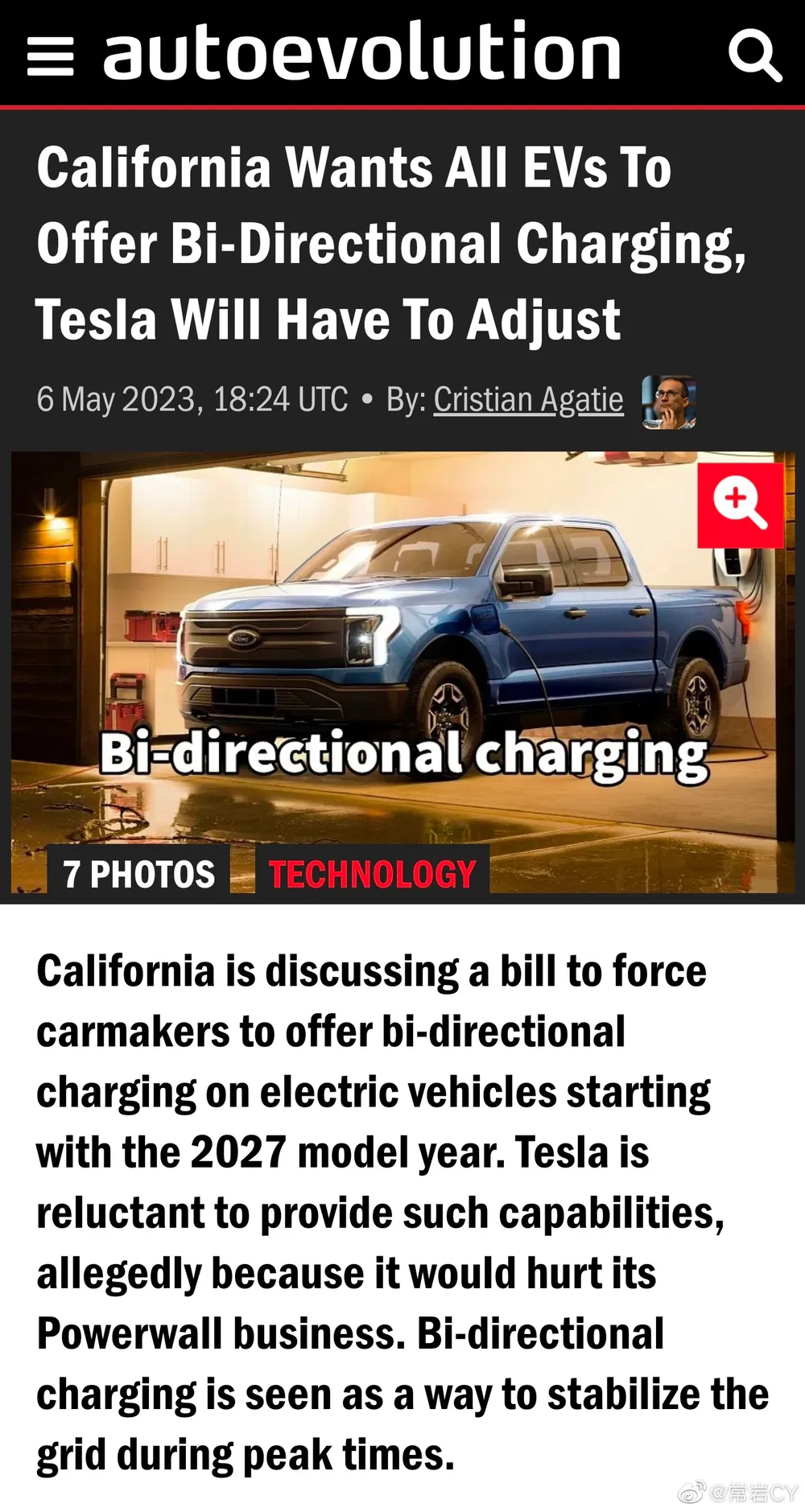Open the Technology category

click(x=372, y=874)
